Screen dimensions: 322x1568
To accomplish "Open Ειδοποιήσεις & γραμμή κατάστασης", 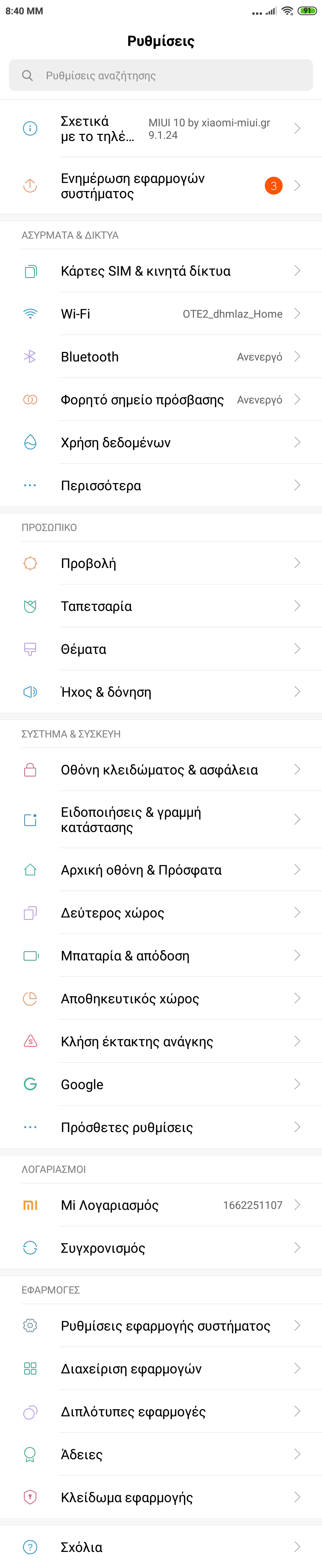I will [x=161, y=819].
